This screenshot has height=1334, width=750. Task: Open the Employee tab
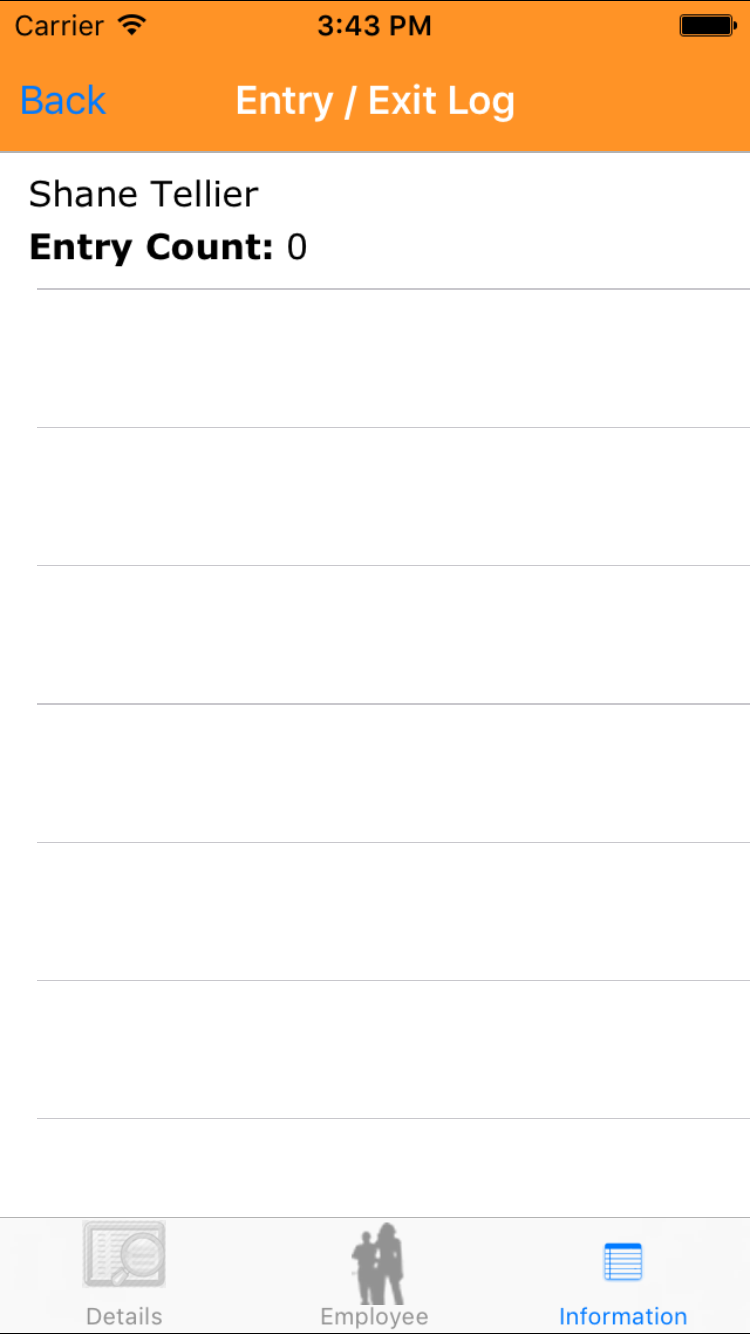(x=375, y=1275)
